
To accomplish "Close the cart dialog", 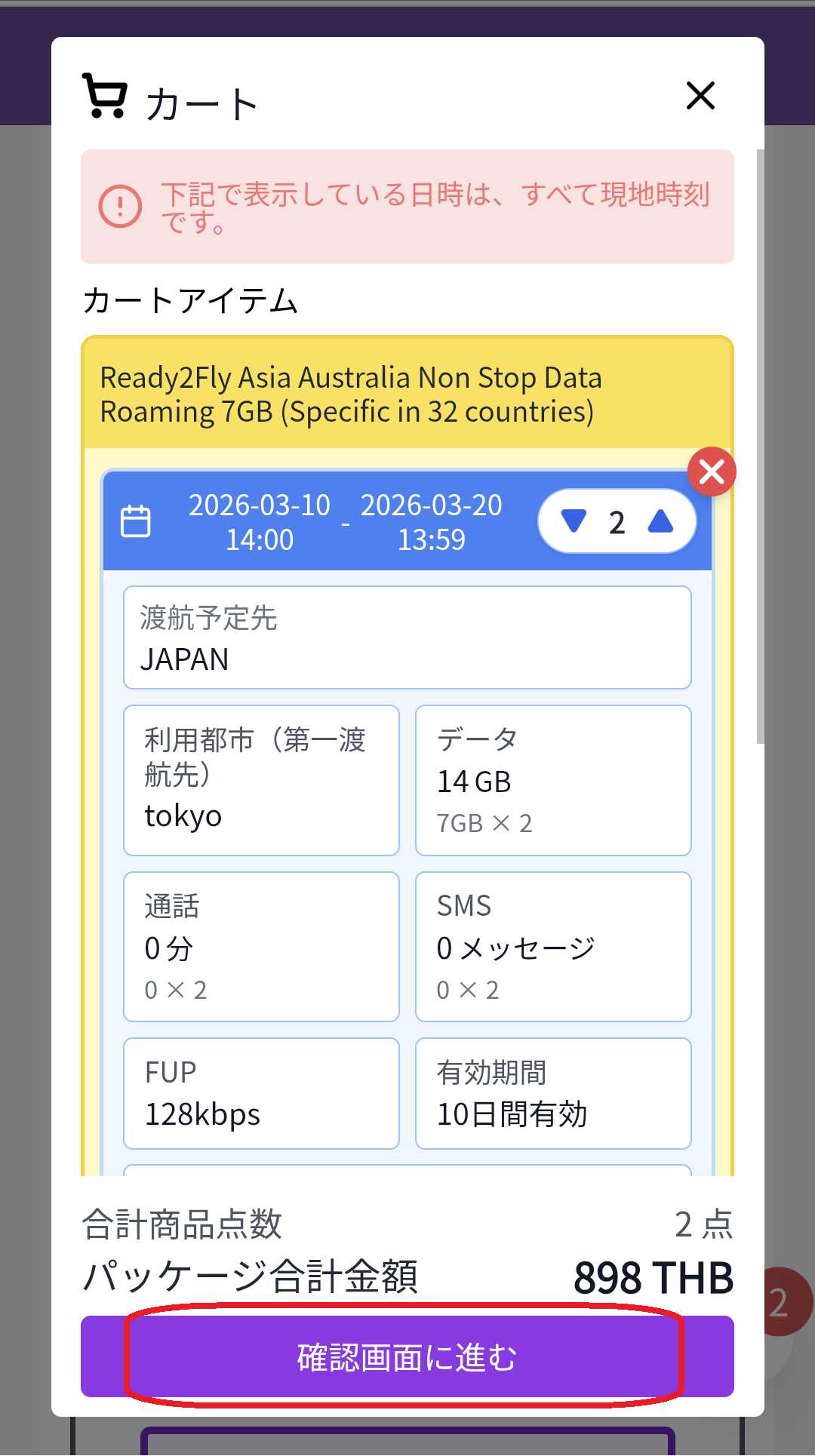I will [700, 96].
